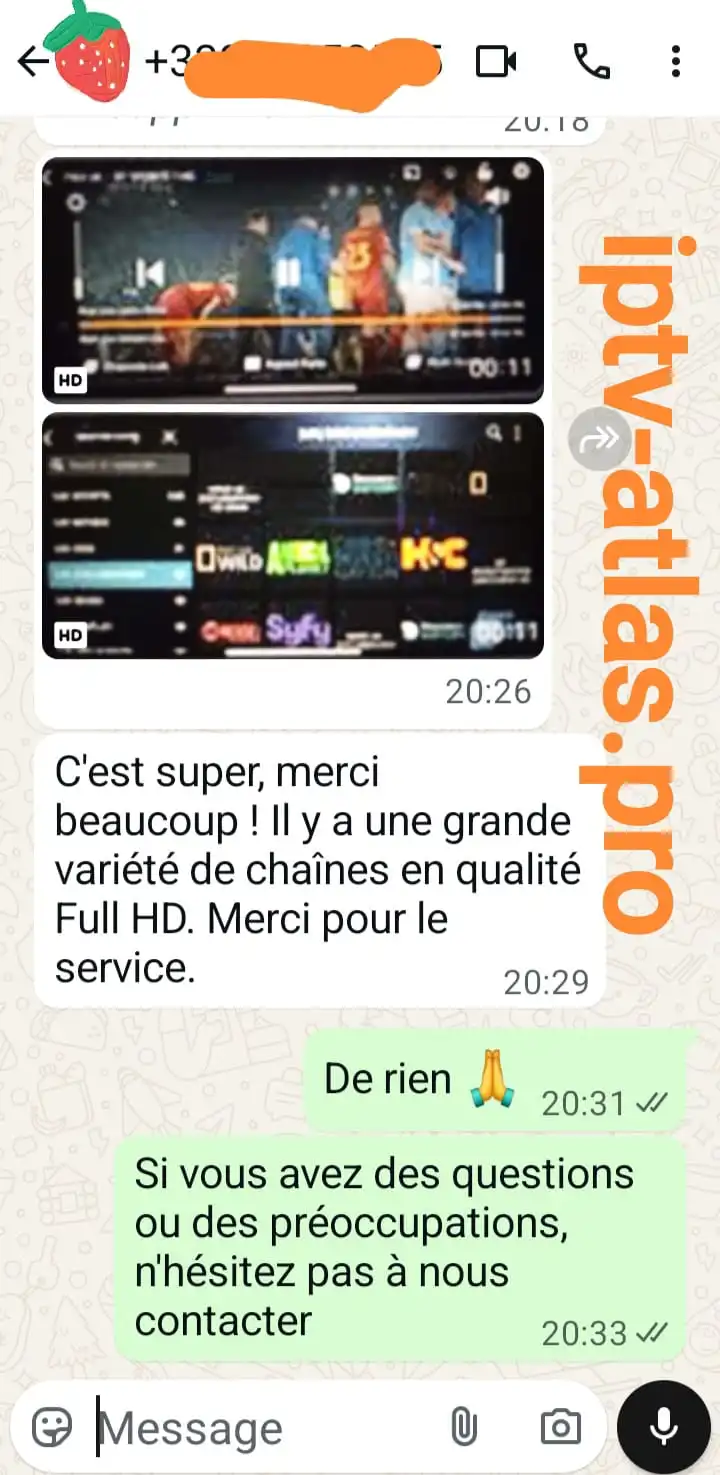720x1475 pixels.
Task: Open the Syfy channel list video
Action: (293, 535)
